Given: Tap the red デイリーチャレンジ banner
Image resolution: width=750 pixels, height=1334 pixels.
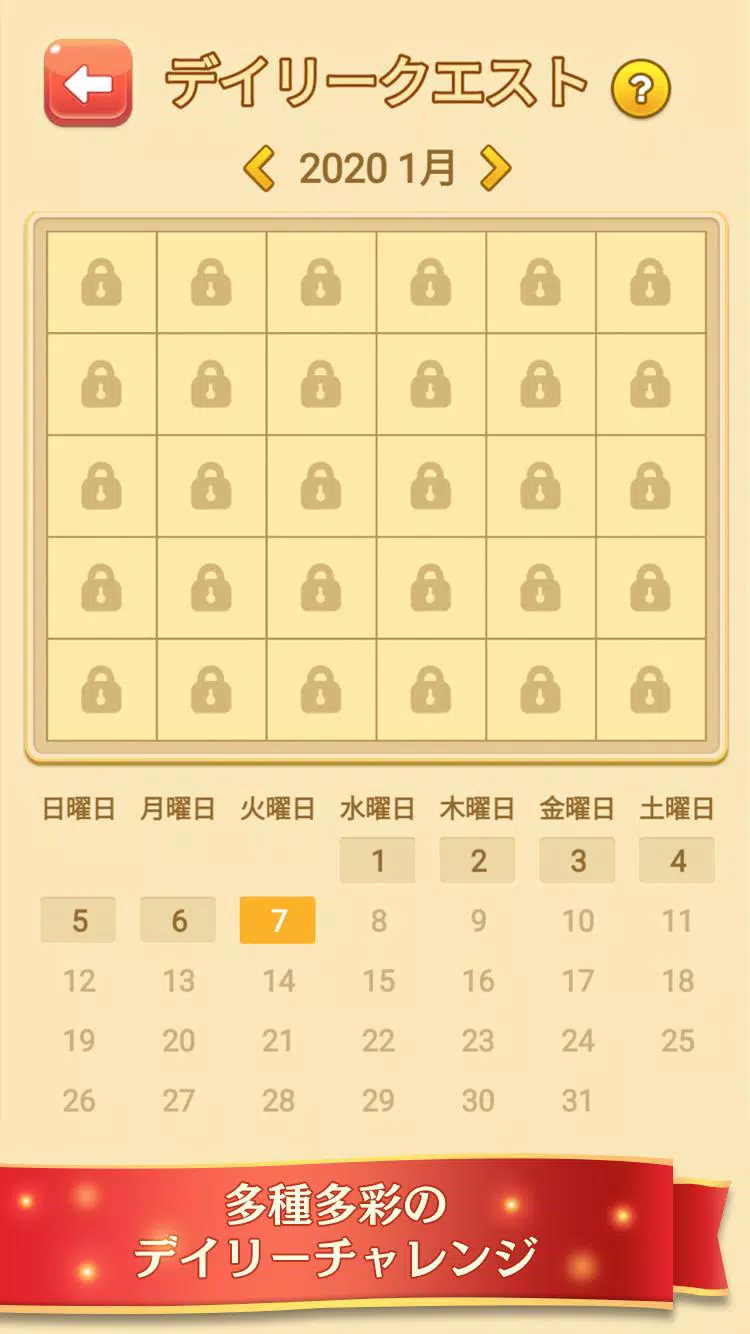Looking at the screenshot, I should coord(375,1227).
